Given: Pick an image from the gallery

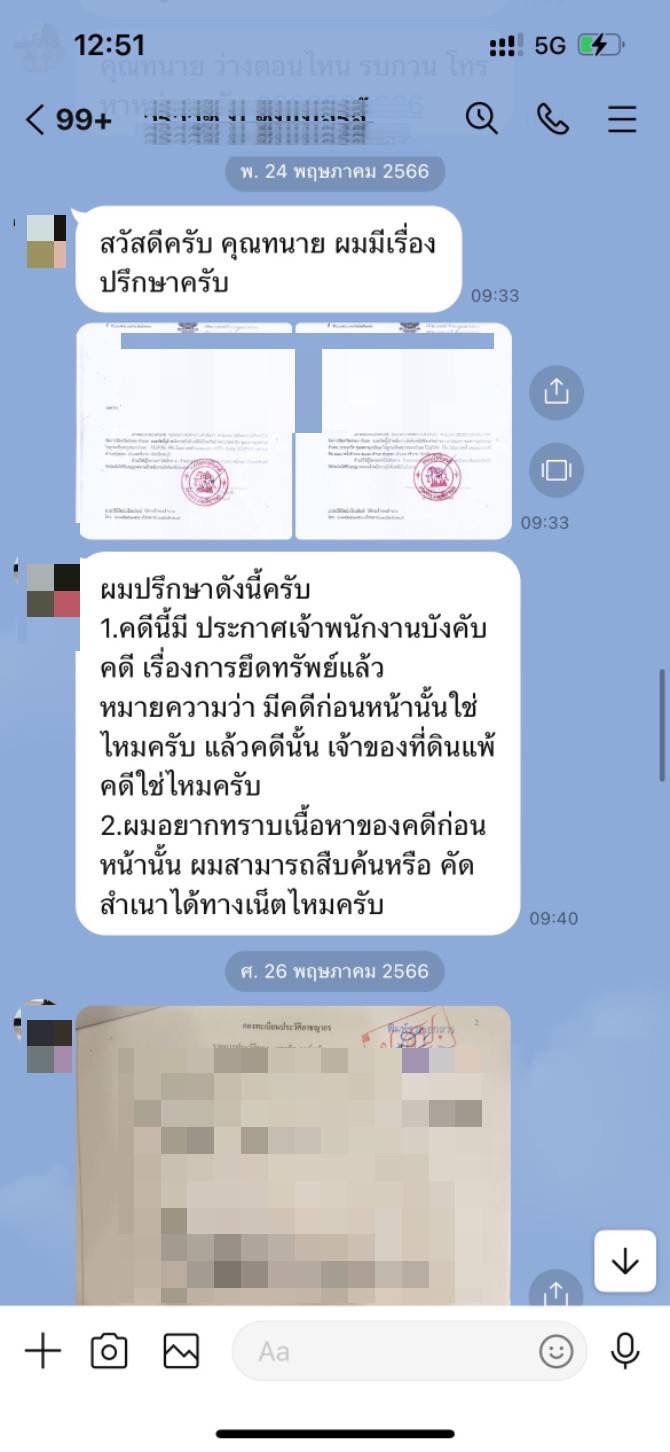Looking at the screenshot, I should pos(181,1352).
